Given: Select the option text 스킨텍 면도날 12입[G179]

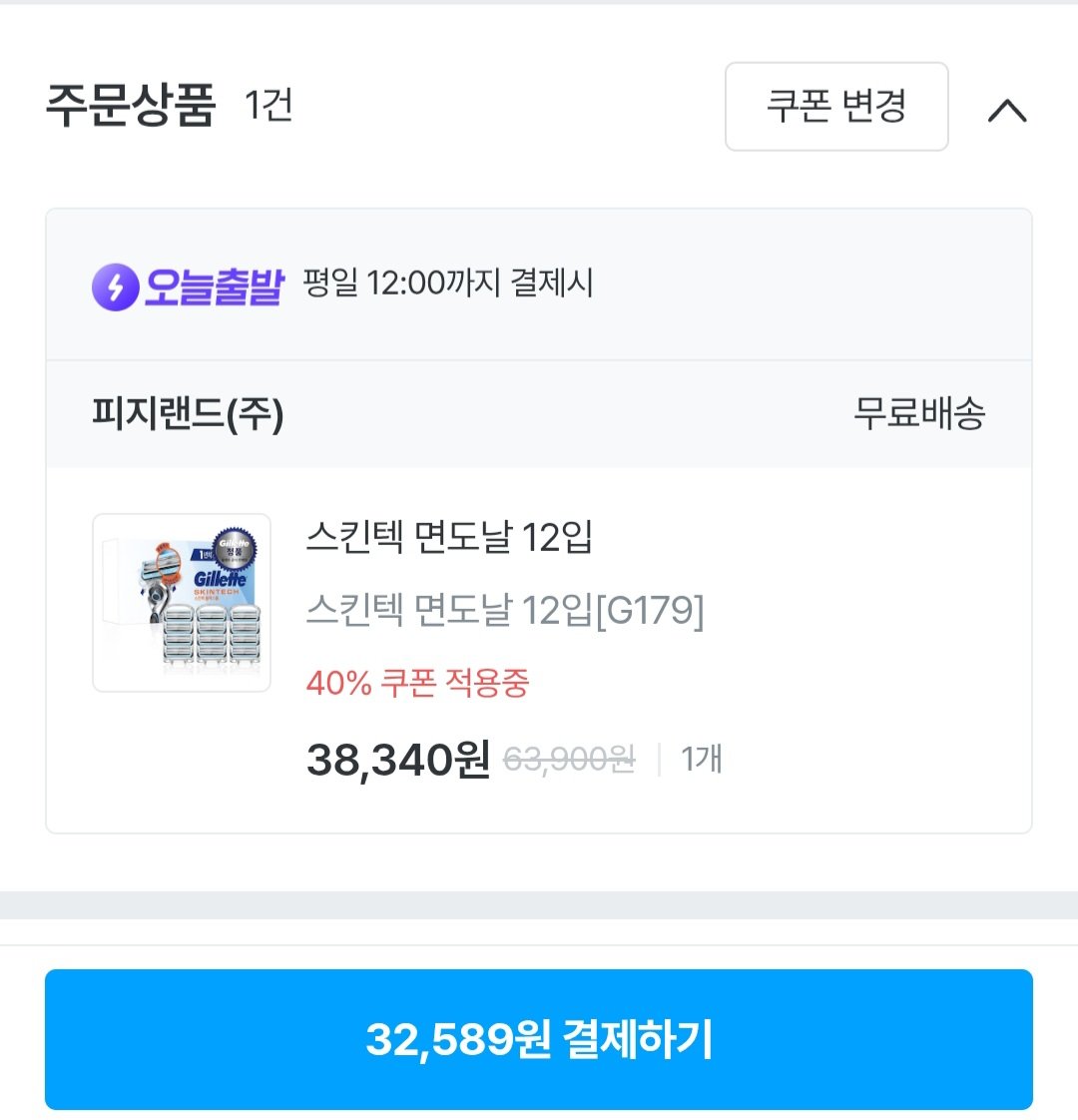Looking at the screenshot, I should click(x=506, y=614).
